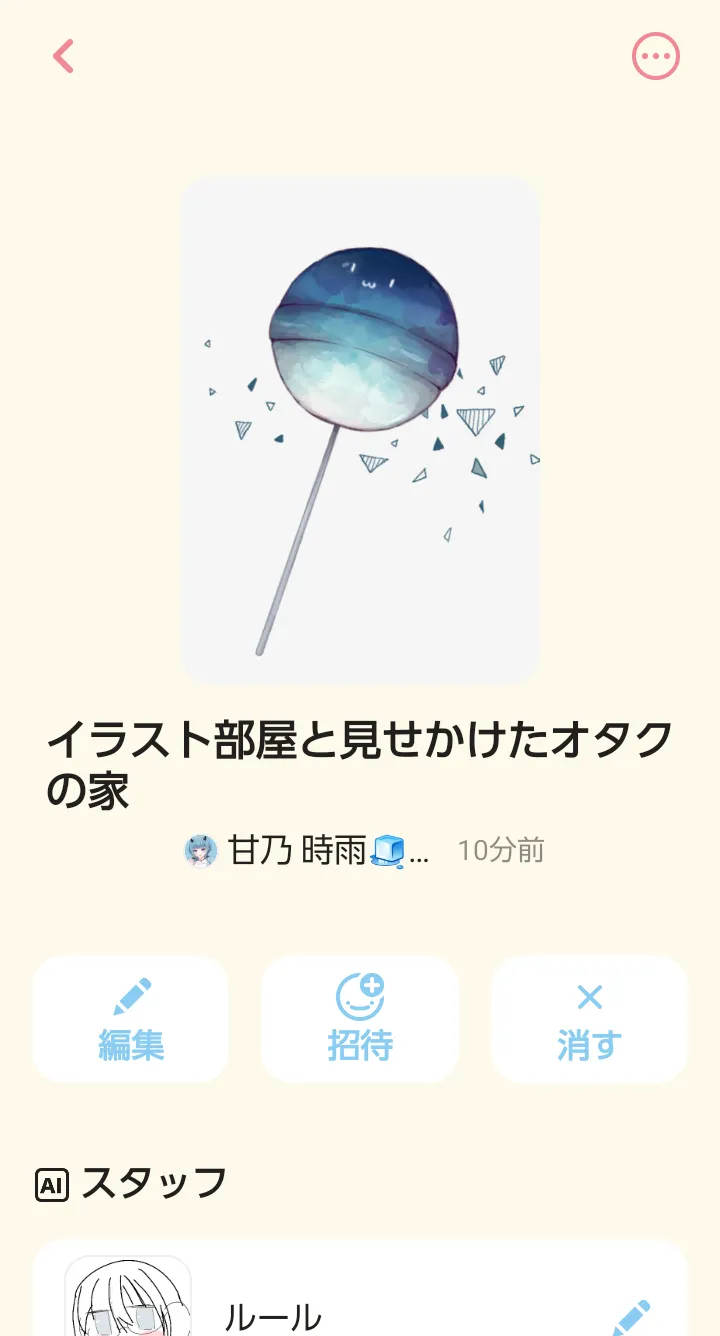720x1336 pixels.
Task: Tap the 招待 invite button
Action: pyautogui.click(x=360, y=1019)
